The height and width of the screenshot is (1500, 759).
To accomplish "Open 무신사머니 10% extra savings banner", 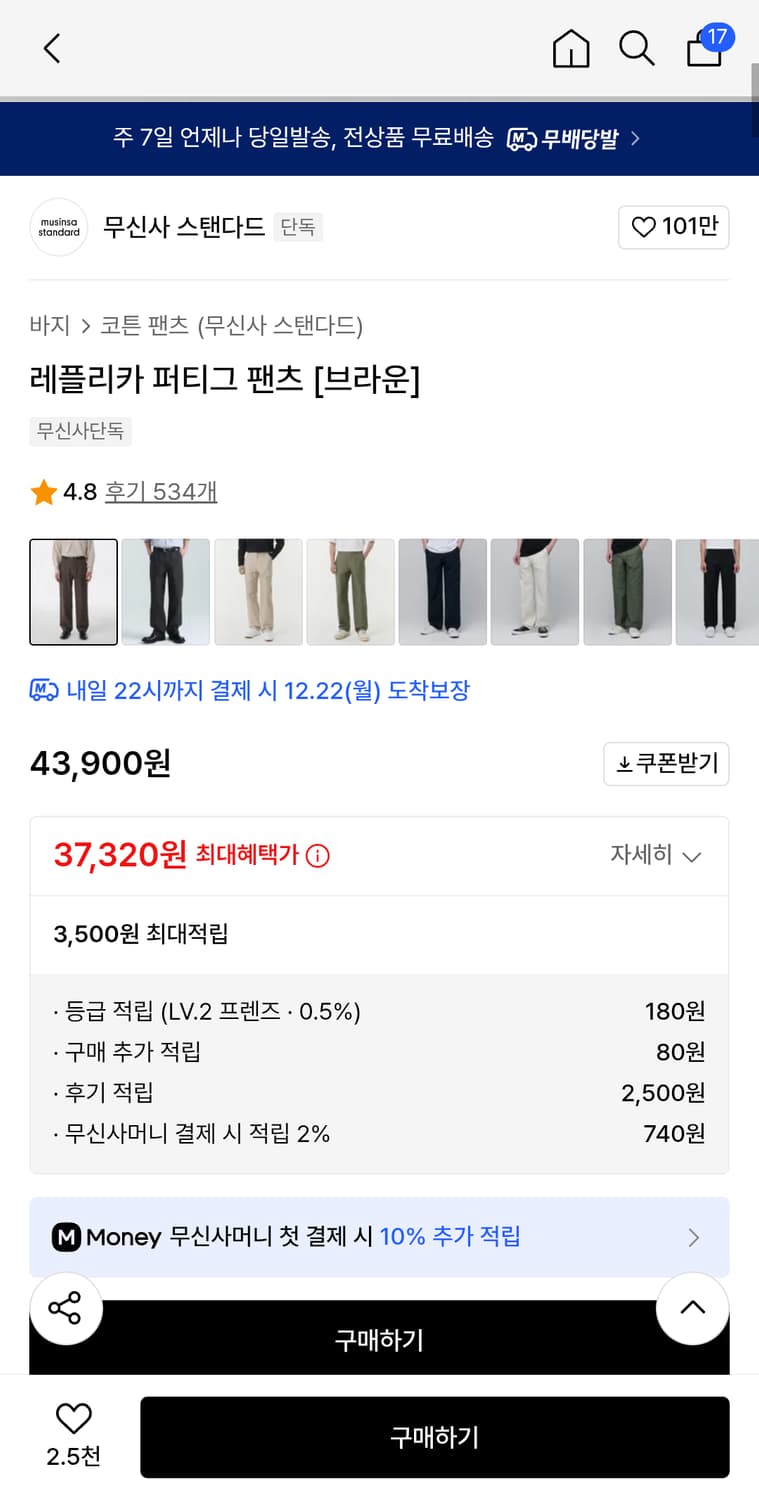I will 380,1237.
